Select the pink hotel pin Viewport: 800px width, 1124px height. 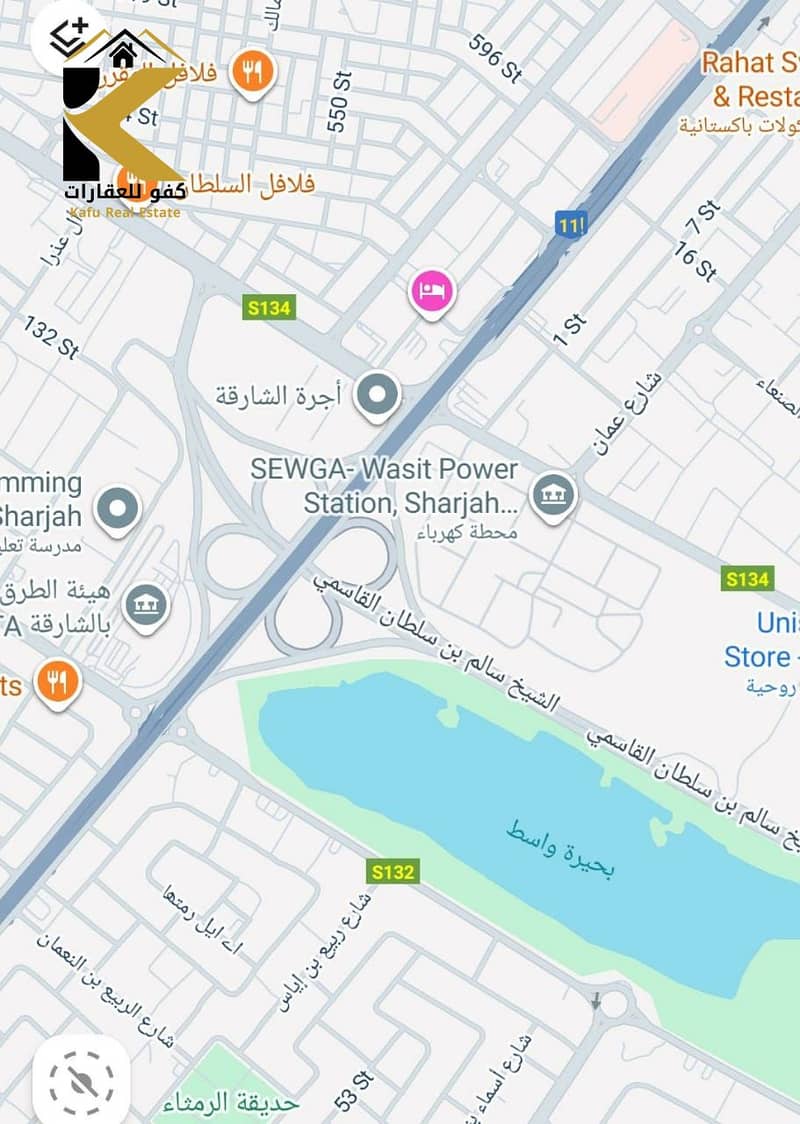point(433,292)
